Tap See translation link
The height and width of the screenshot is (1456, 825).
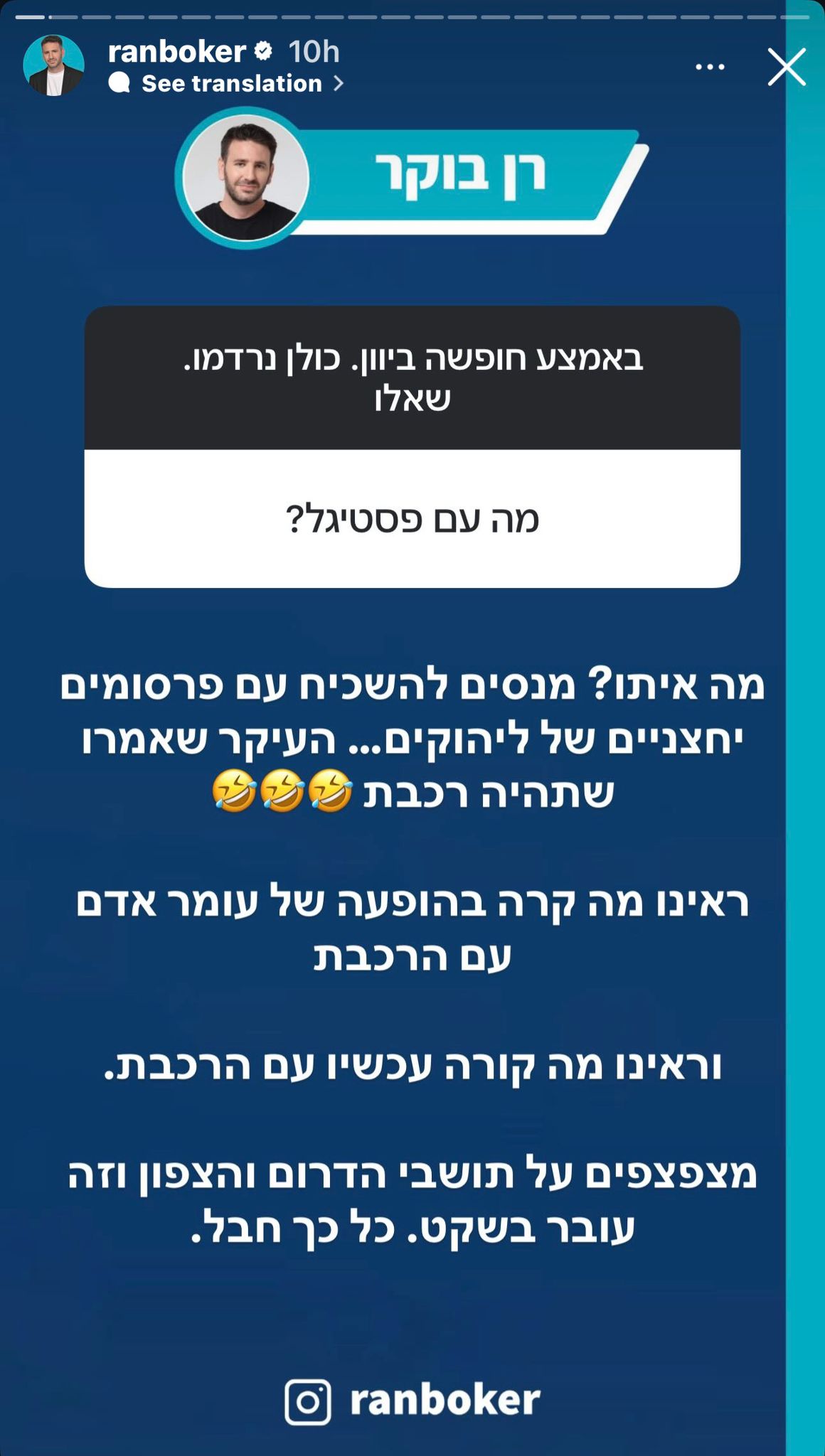click(x=232, y=84)
